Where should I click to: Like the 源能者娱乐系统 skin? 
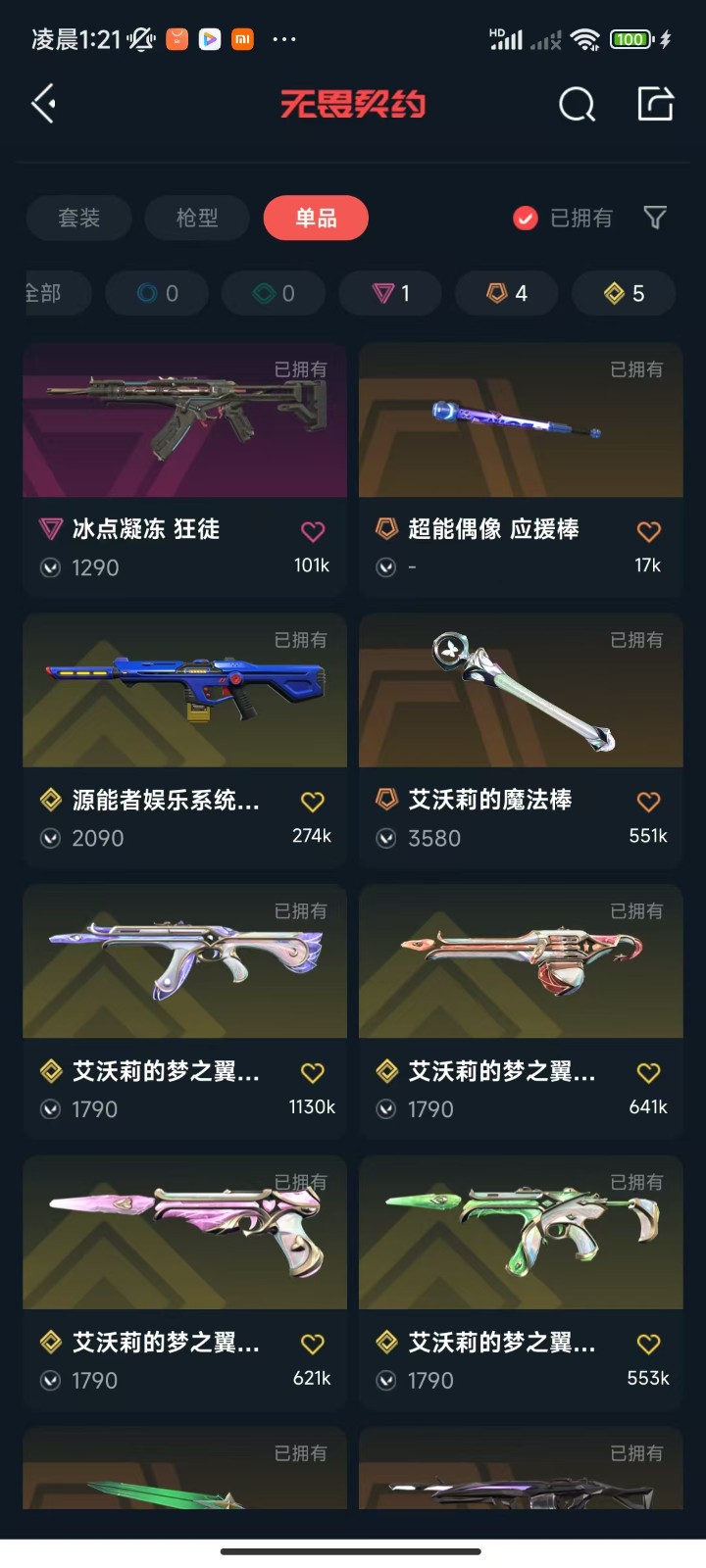(313, 802)
